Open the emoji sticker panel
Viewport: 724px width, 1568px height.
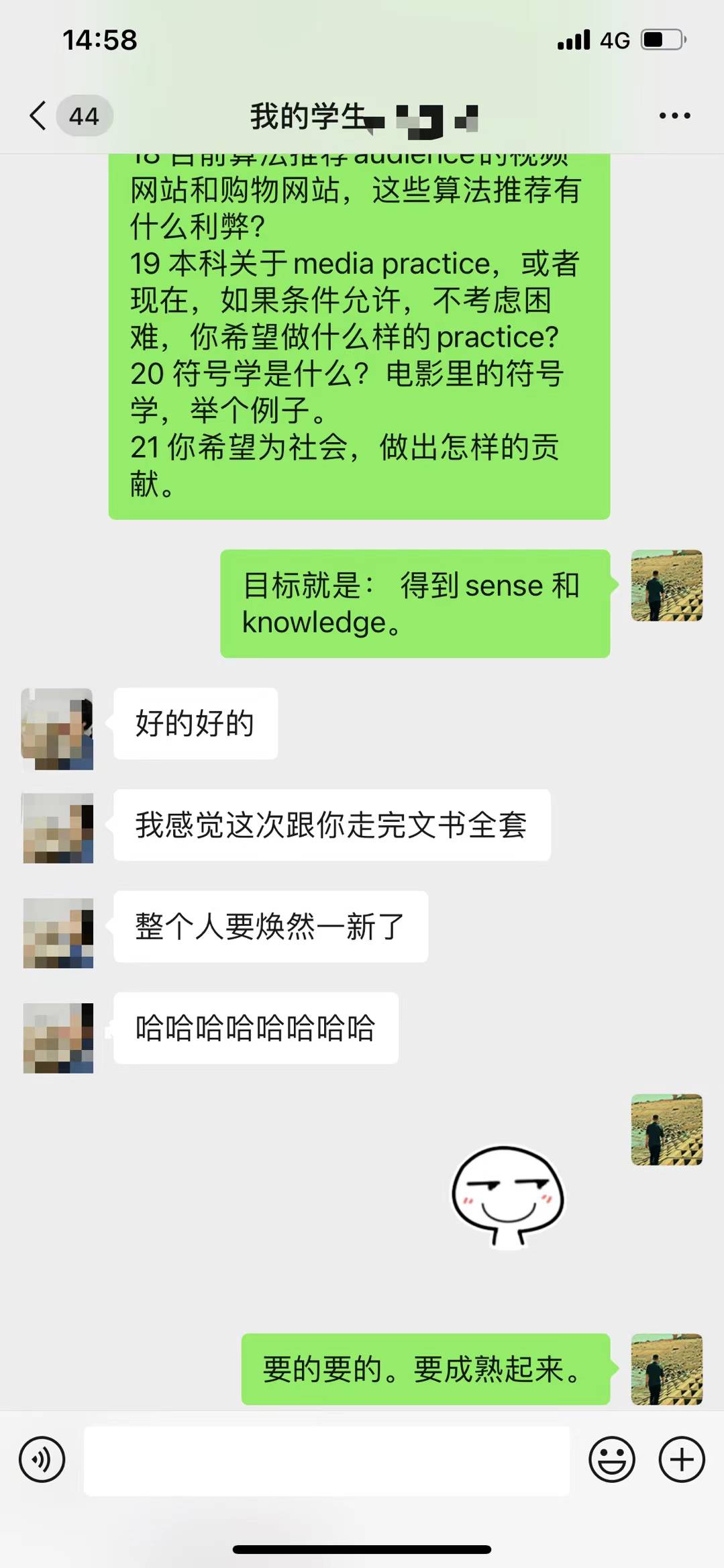coord(611,1459)
